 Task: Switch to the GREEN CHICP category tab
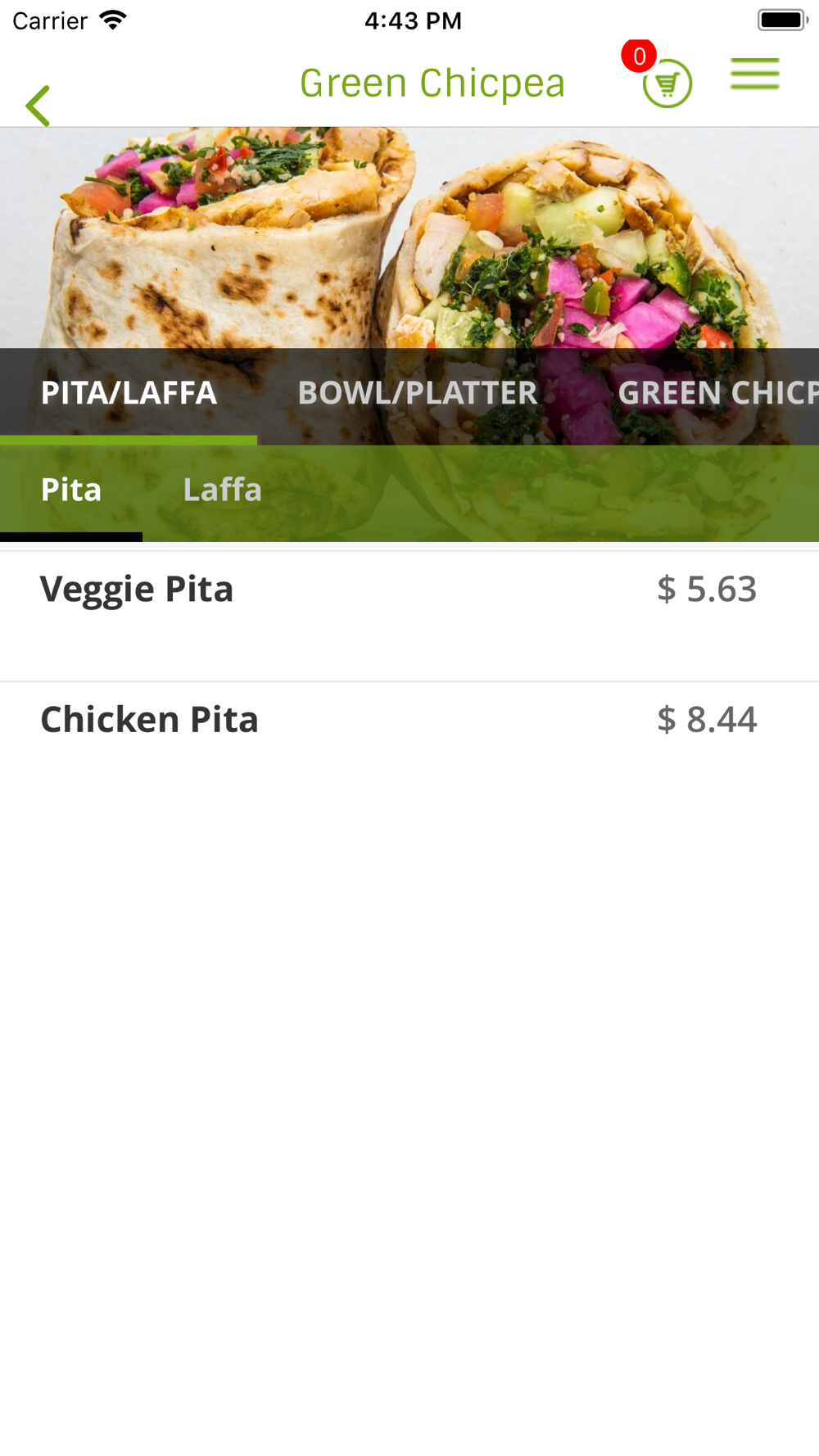tap(717, 393)
